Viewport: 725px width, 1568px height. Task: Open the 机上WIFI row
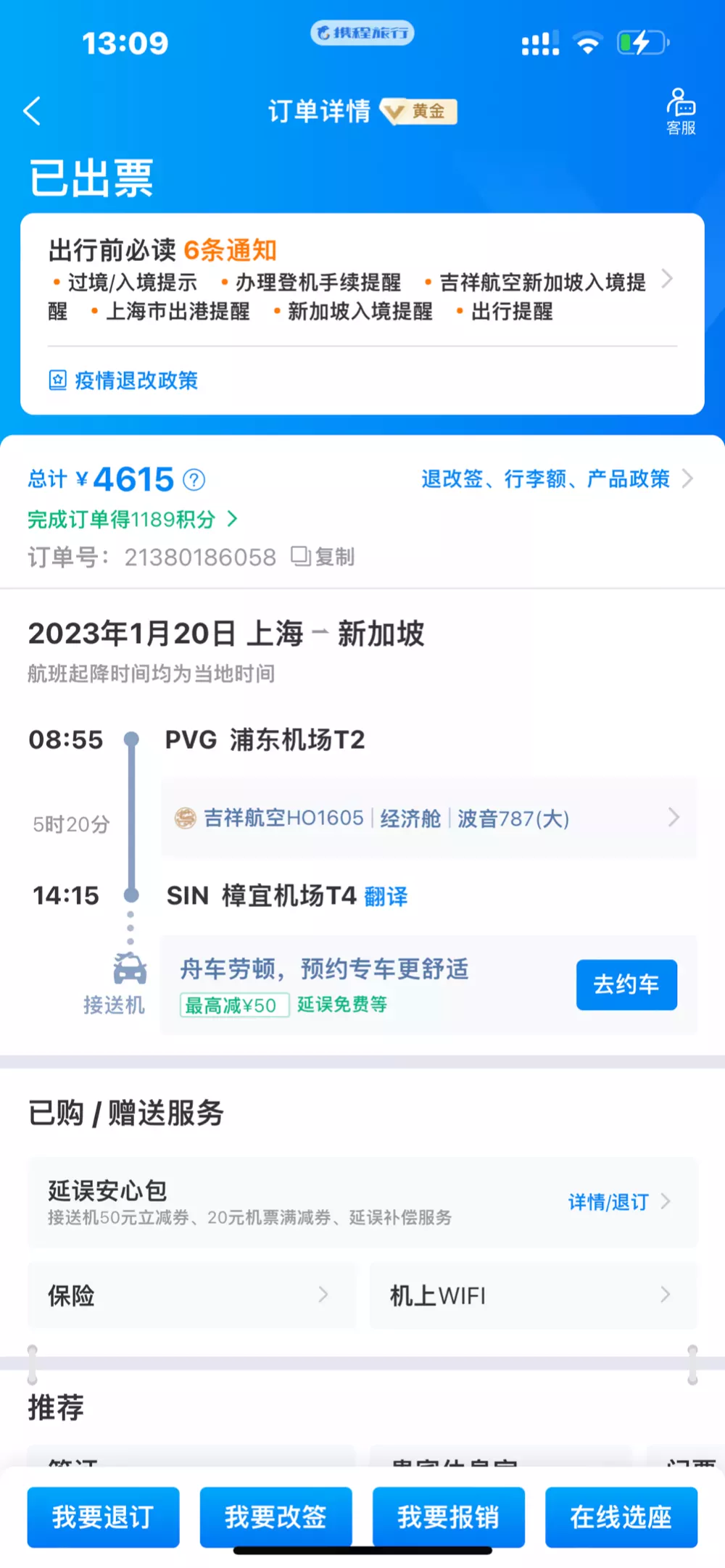(534, 1295)
